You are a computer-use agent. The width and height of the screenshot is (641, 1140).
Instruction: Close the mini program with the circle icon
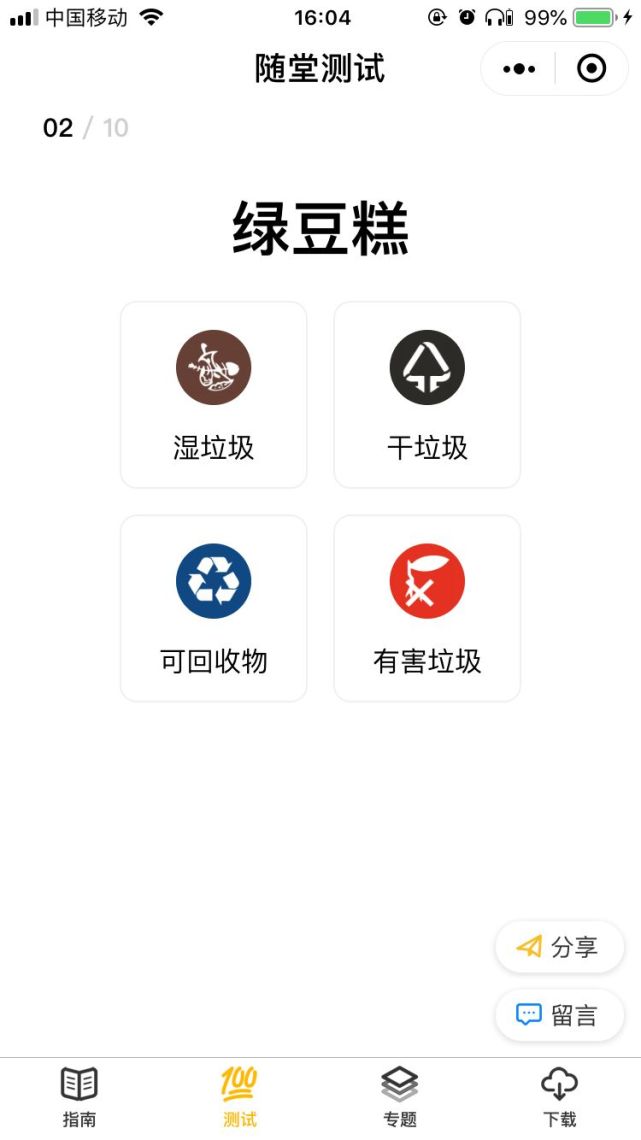(x=591, y=69)
